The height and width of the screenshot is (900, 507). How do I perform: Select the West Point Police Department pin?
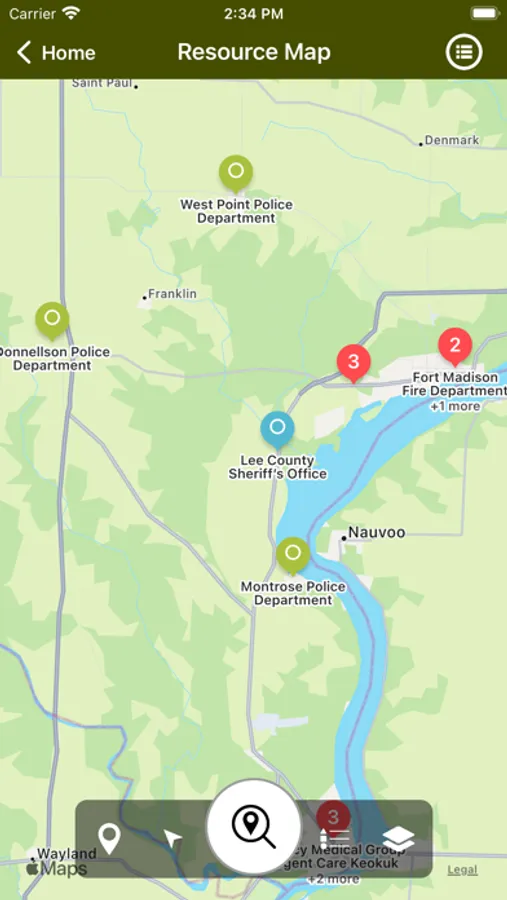tap(235, 173)
